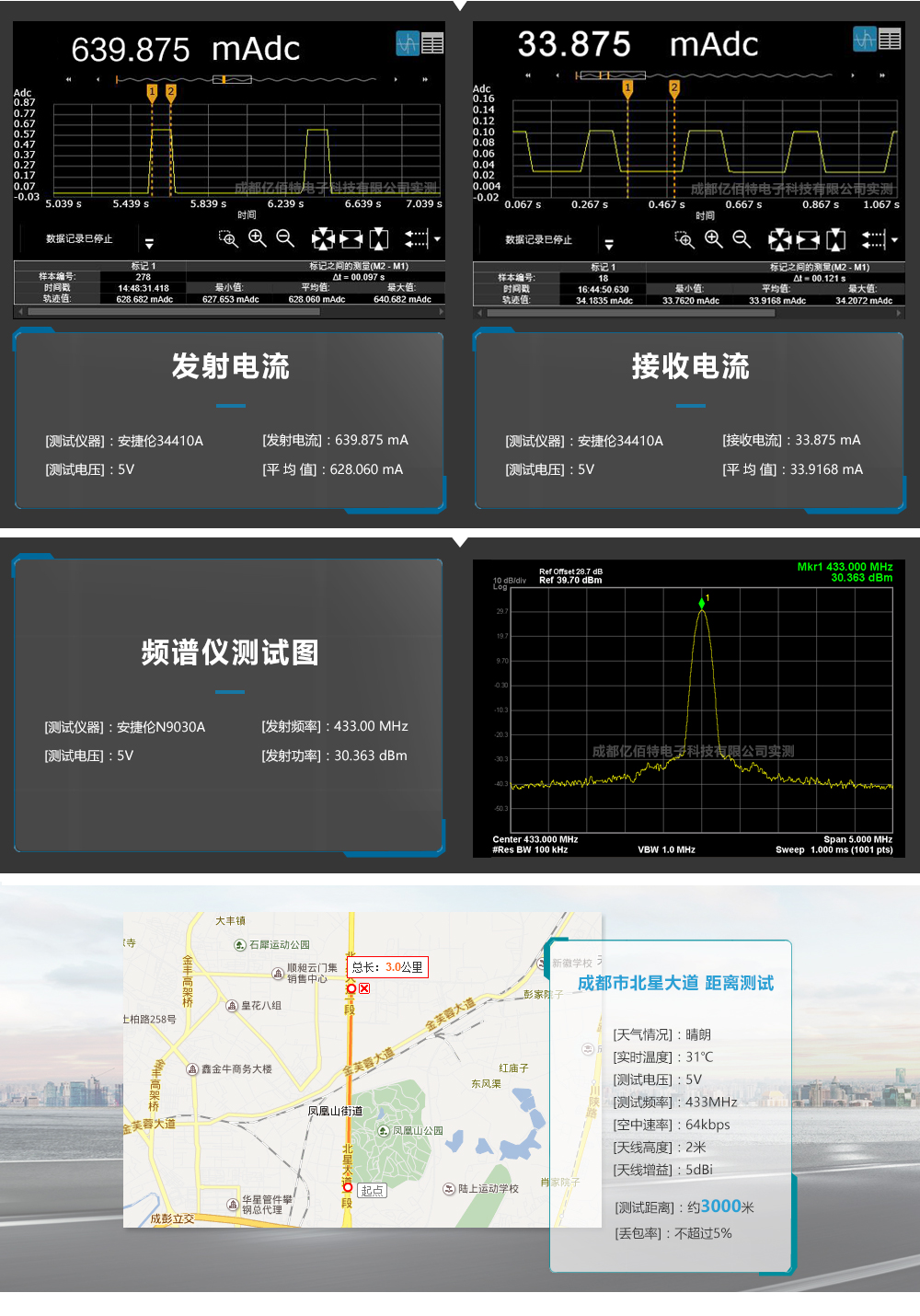Activate the zoom selection region tool
The width and height of the screenshot is (920, 1316).
[228, 238]
